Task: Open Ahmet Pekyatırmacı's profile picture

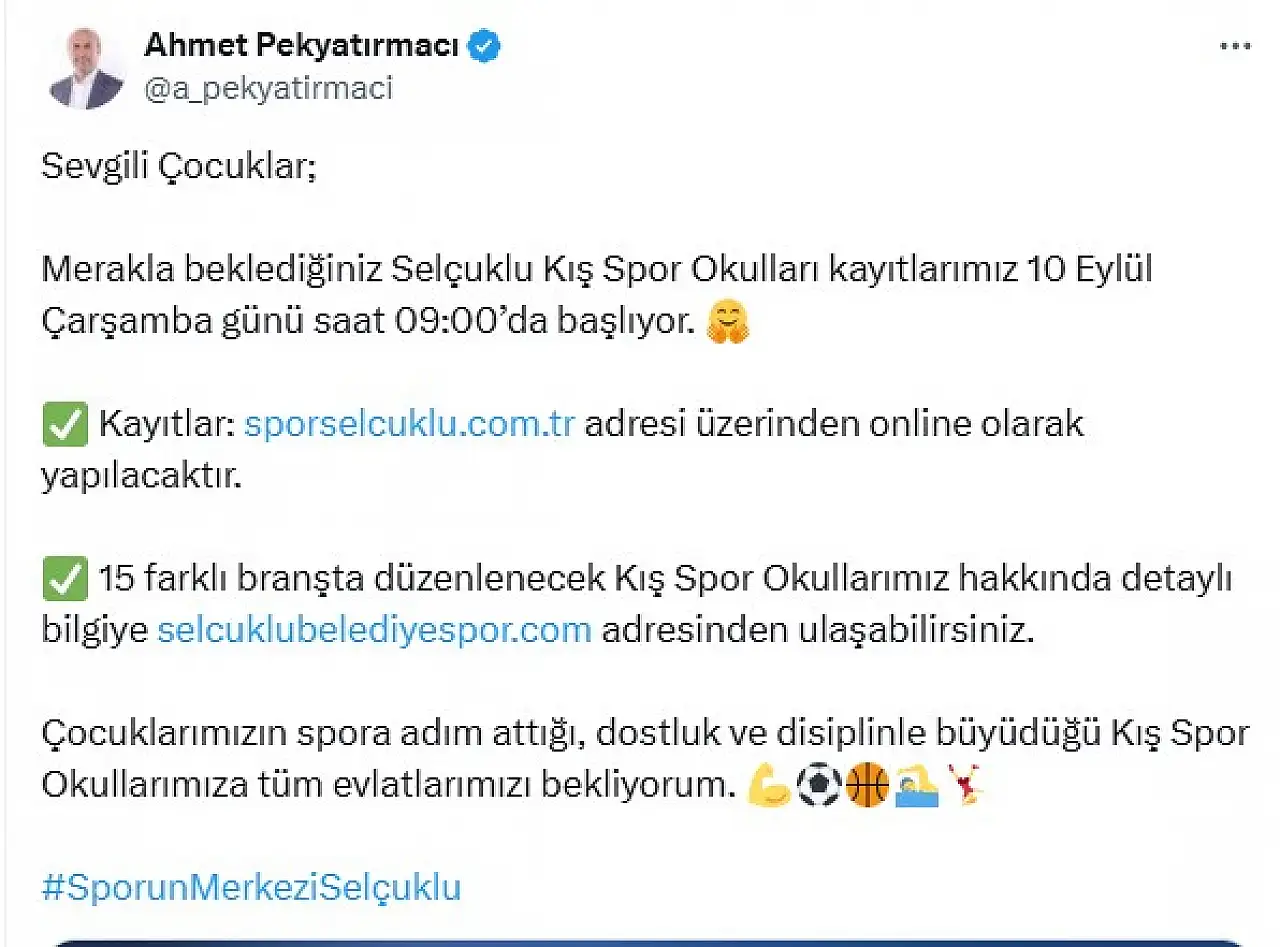Action: tap(86, 68)
